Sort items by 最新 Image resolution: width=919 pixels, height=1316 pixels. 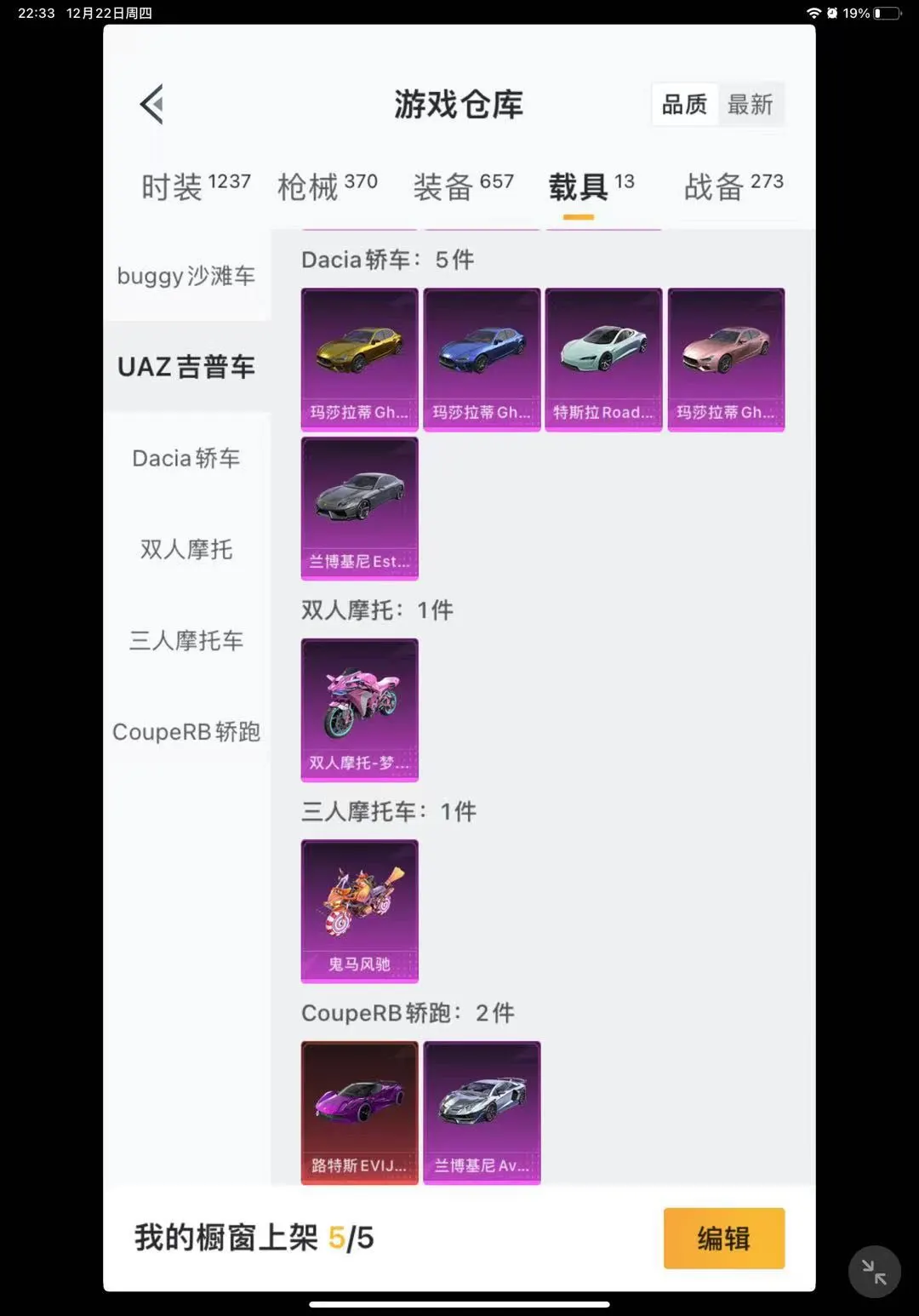tap(750, 105)
